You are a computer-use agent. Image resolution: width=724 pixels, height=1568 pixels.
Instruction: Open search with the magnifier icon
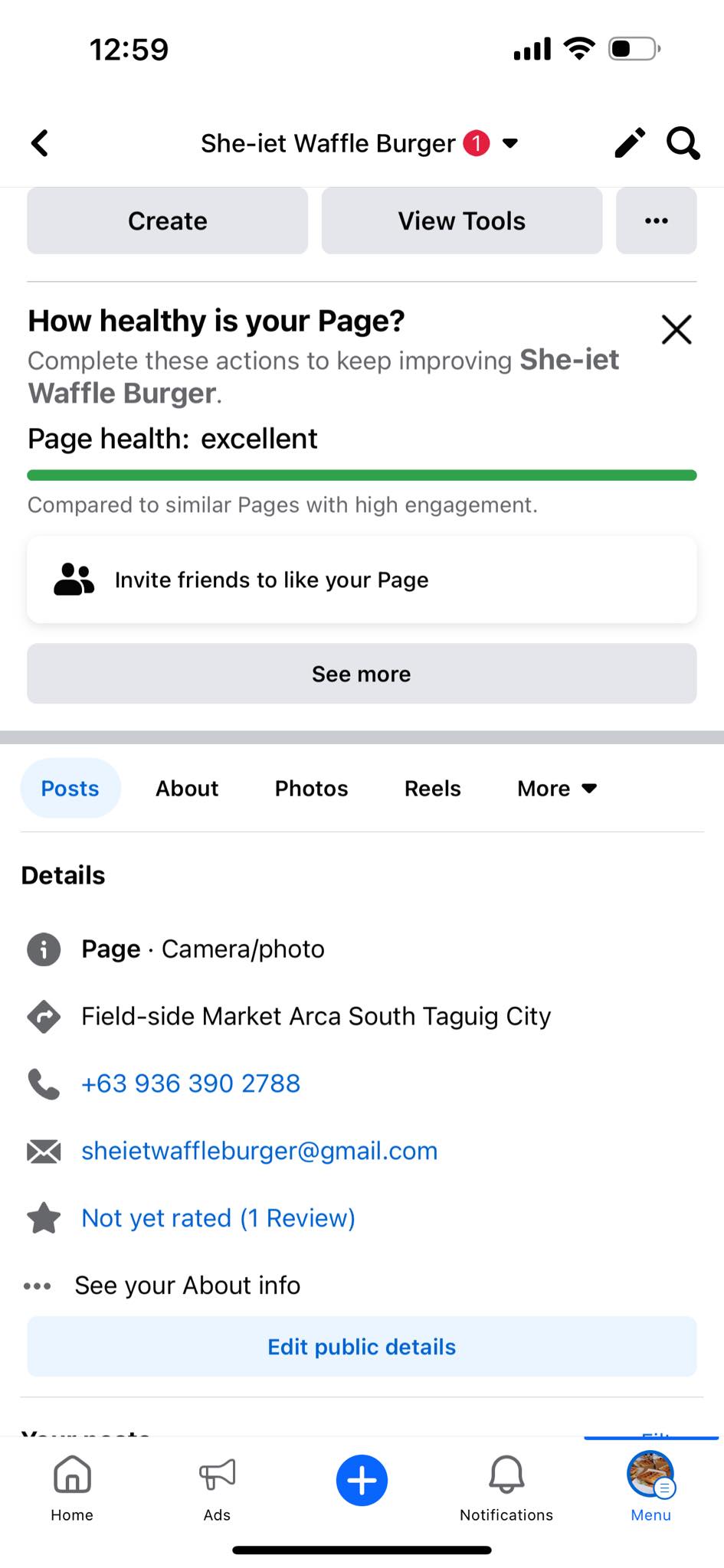(682, 143)
